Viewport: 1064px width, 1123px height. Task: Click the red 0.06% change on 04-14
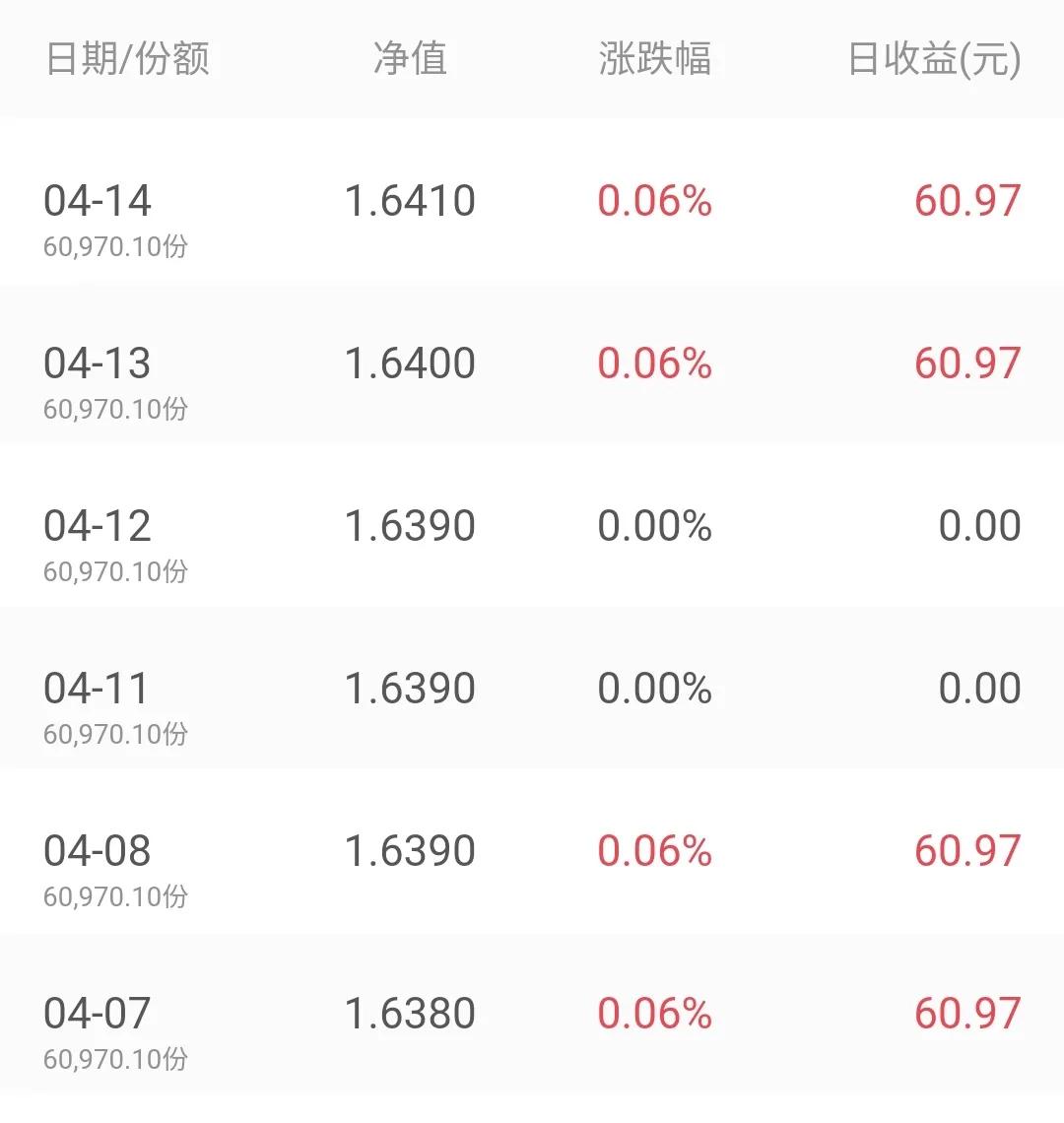point(656,200)
